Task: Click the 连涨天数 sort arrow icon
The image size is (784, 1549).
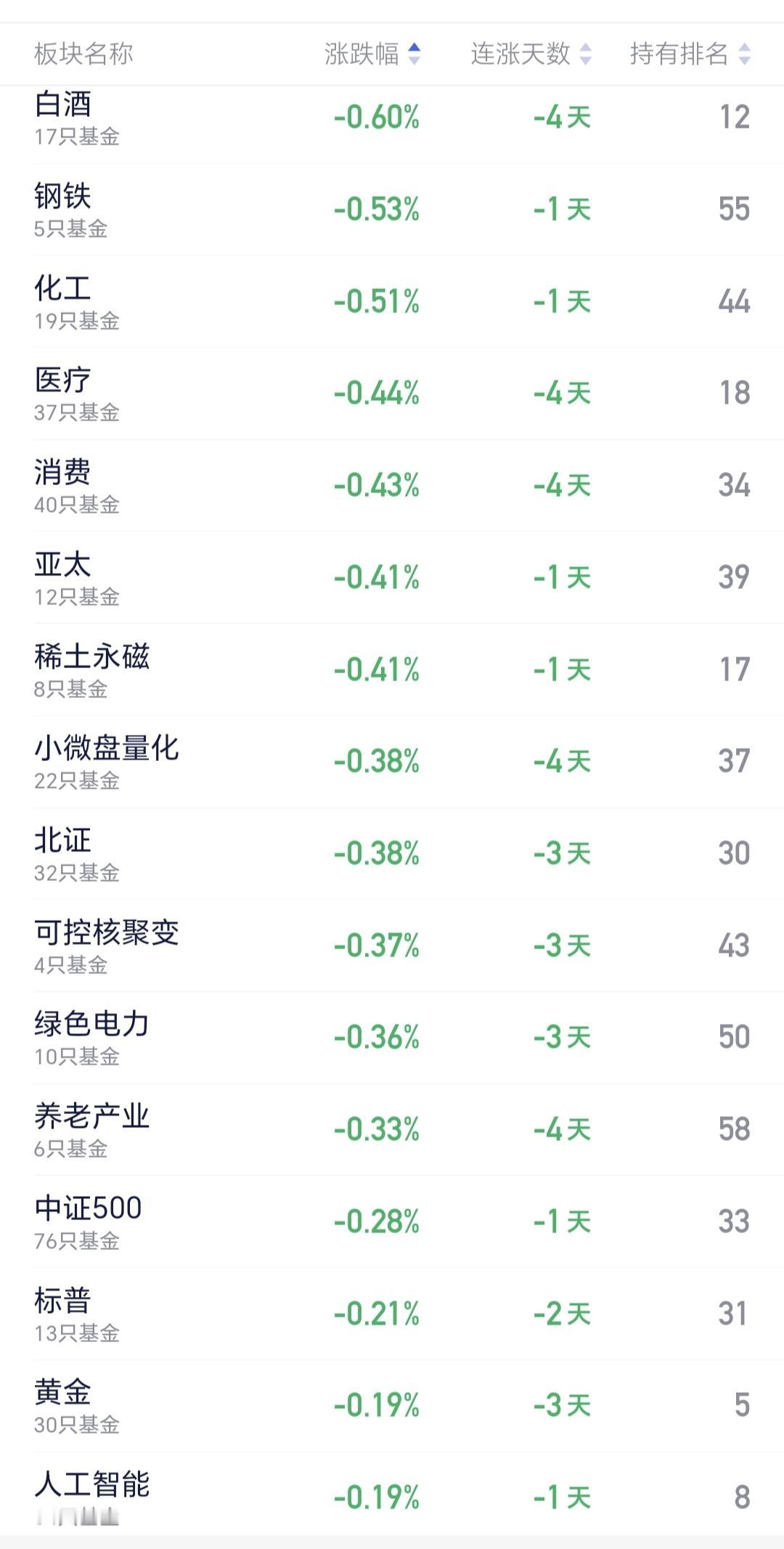Action: (x=585, y=52)
